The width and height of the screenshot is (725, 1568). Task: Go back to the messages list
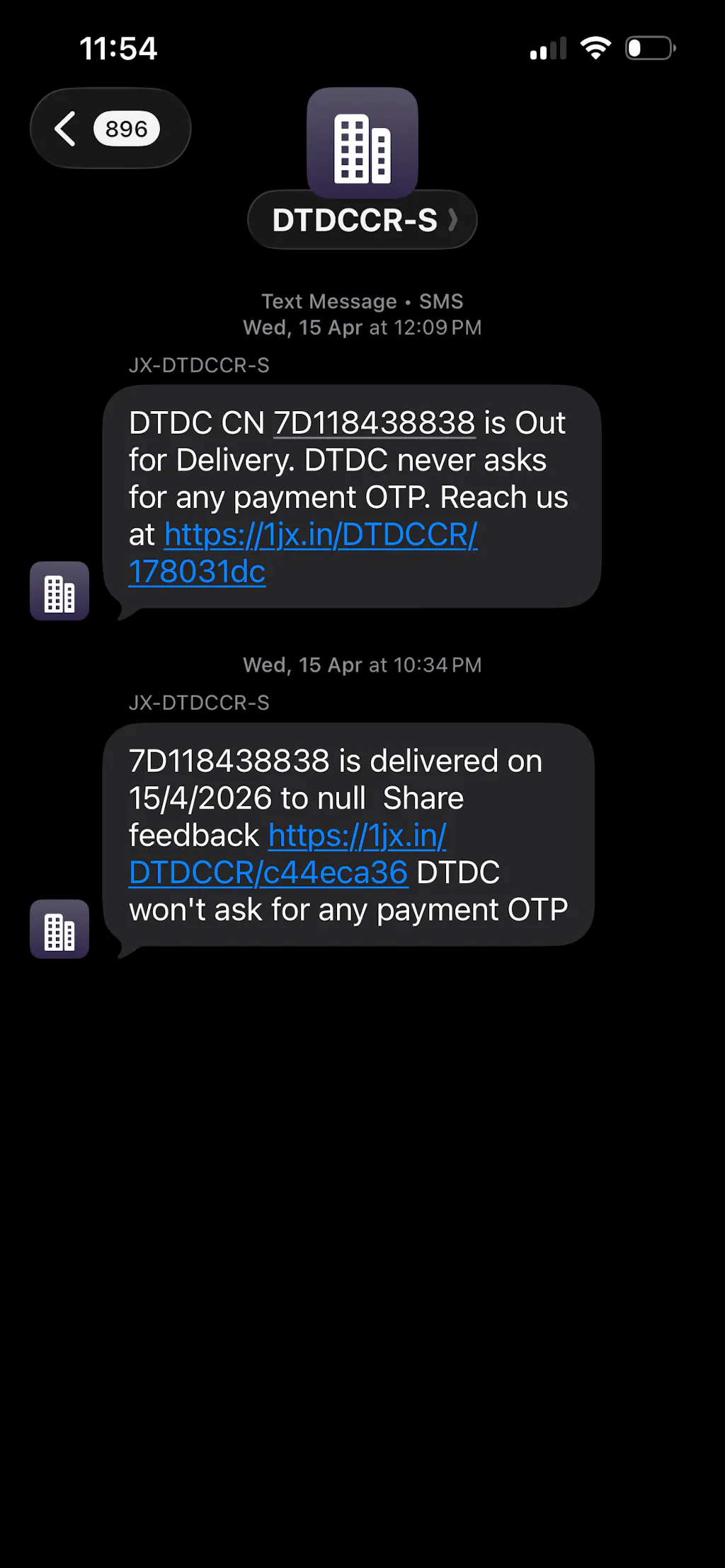coord(110,128)
